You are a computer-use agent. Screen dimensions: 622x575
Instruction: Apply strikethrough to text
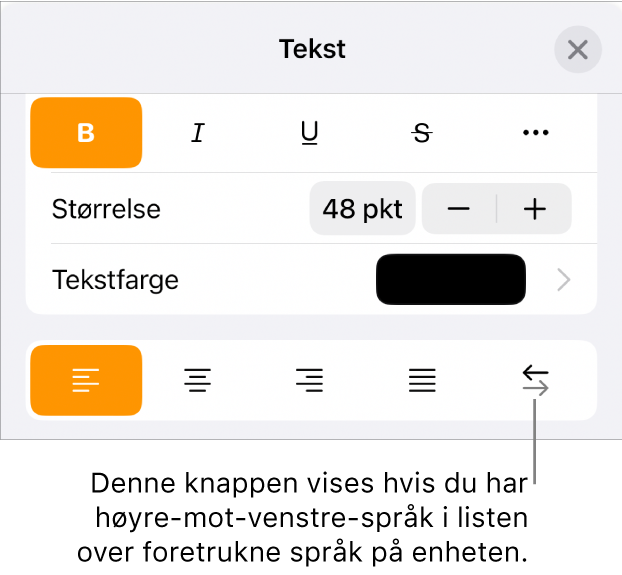click(422, 133)
